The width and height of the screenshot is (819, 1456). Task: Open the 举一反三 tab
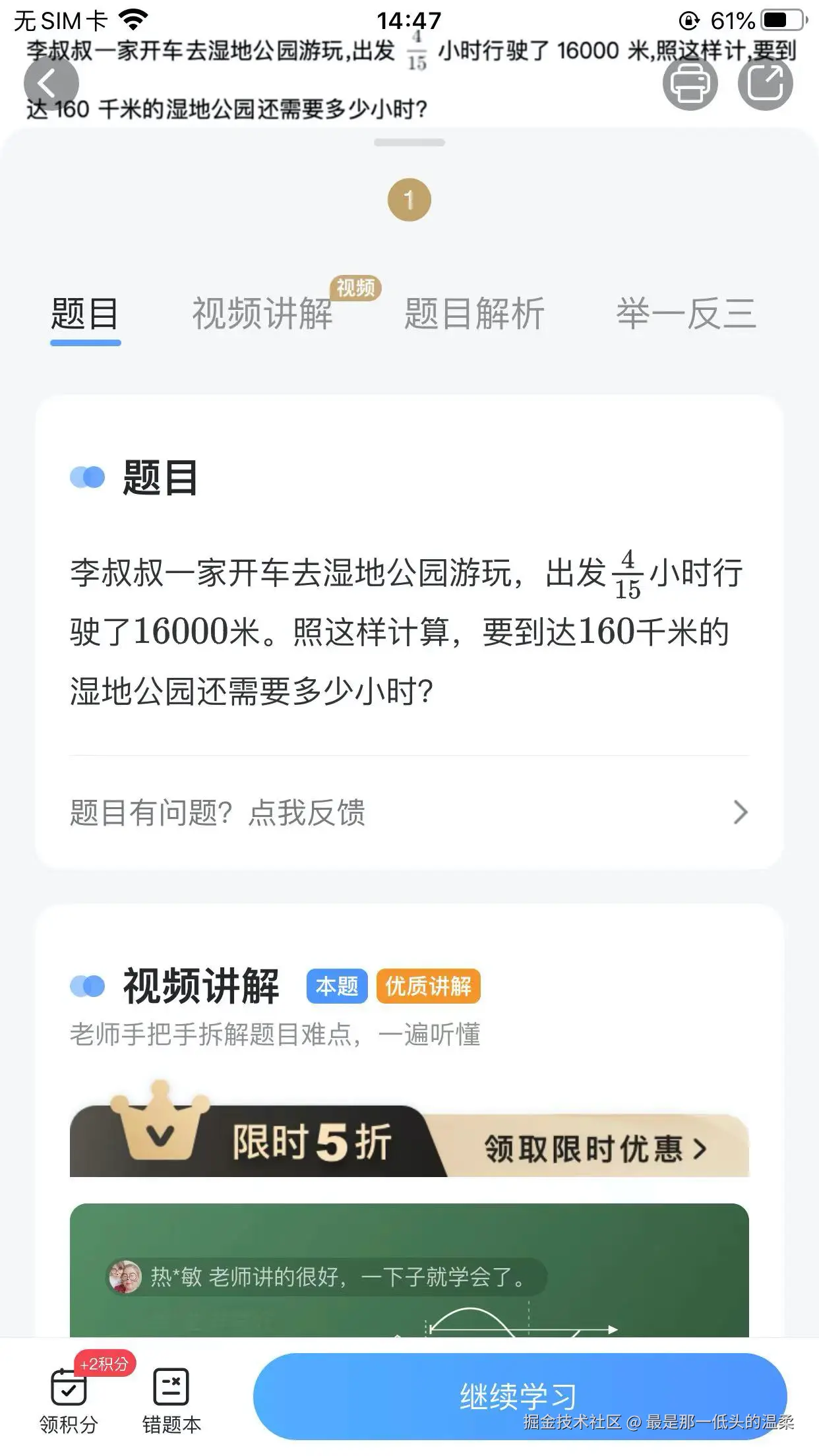[x=686, y=313]
